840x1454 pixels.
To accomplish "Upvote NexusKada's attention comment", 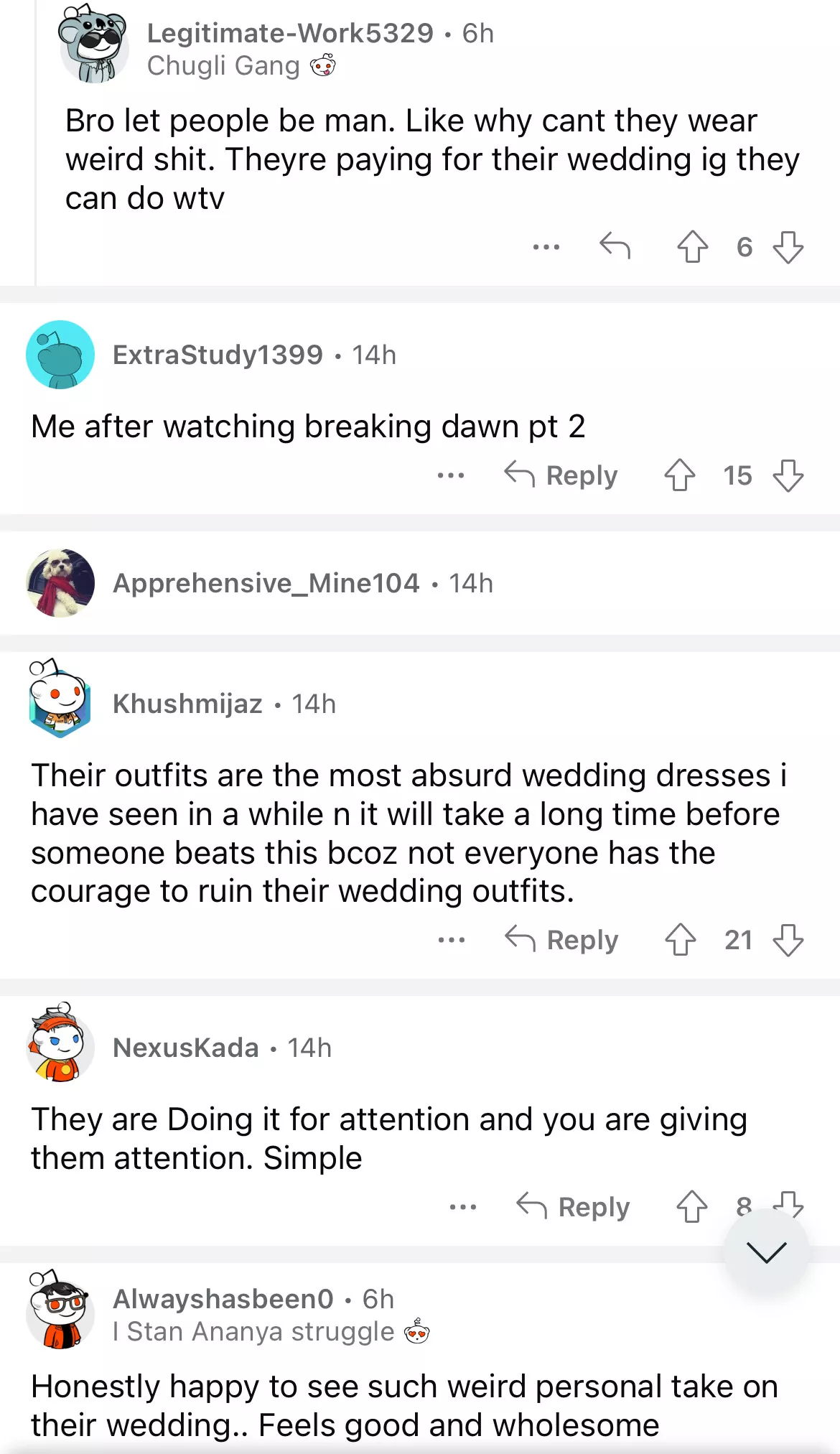I will tap(691, 1207).
